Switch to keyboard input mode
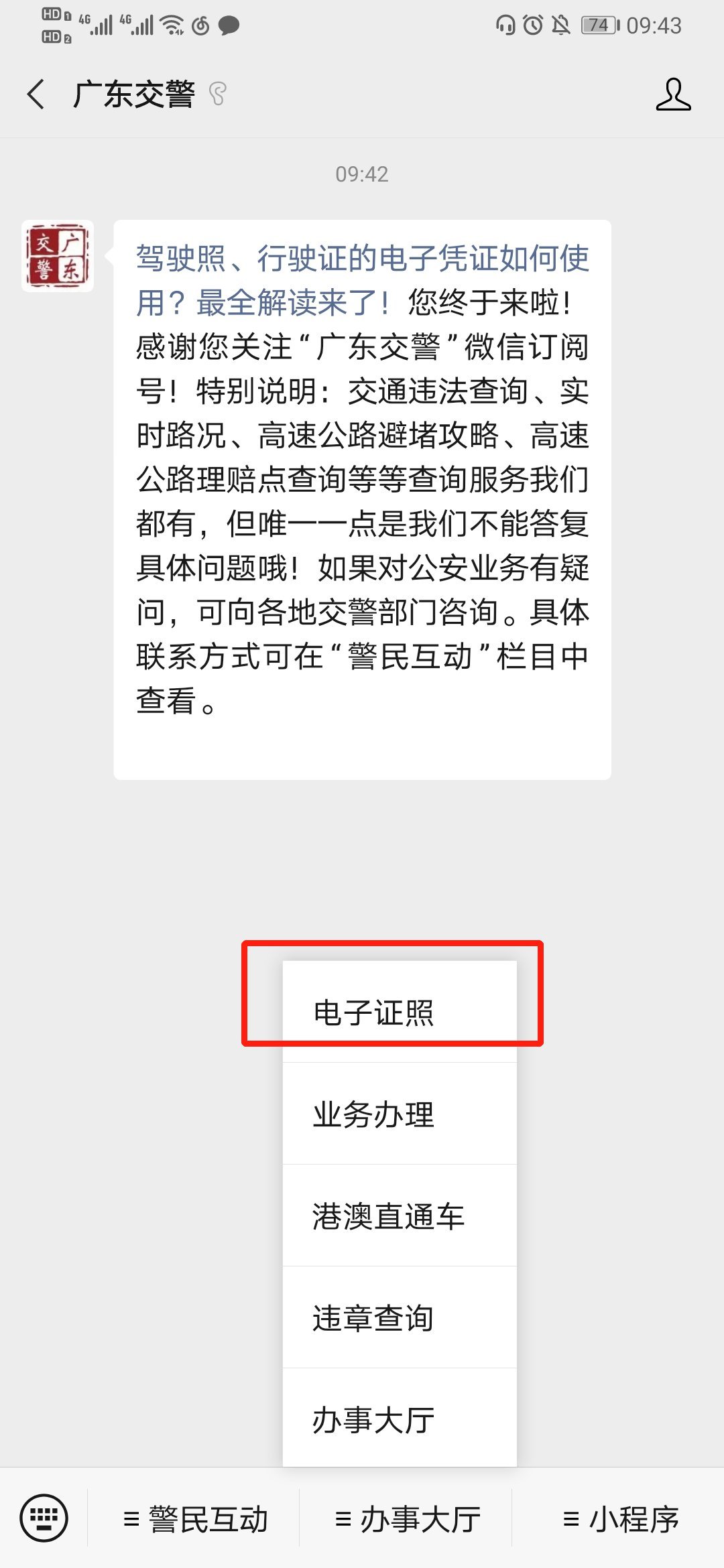Screen dimensions: 724x1568 44,1518
